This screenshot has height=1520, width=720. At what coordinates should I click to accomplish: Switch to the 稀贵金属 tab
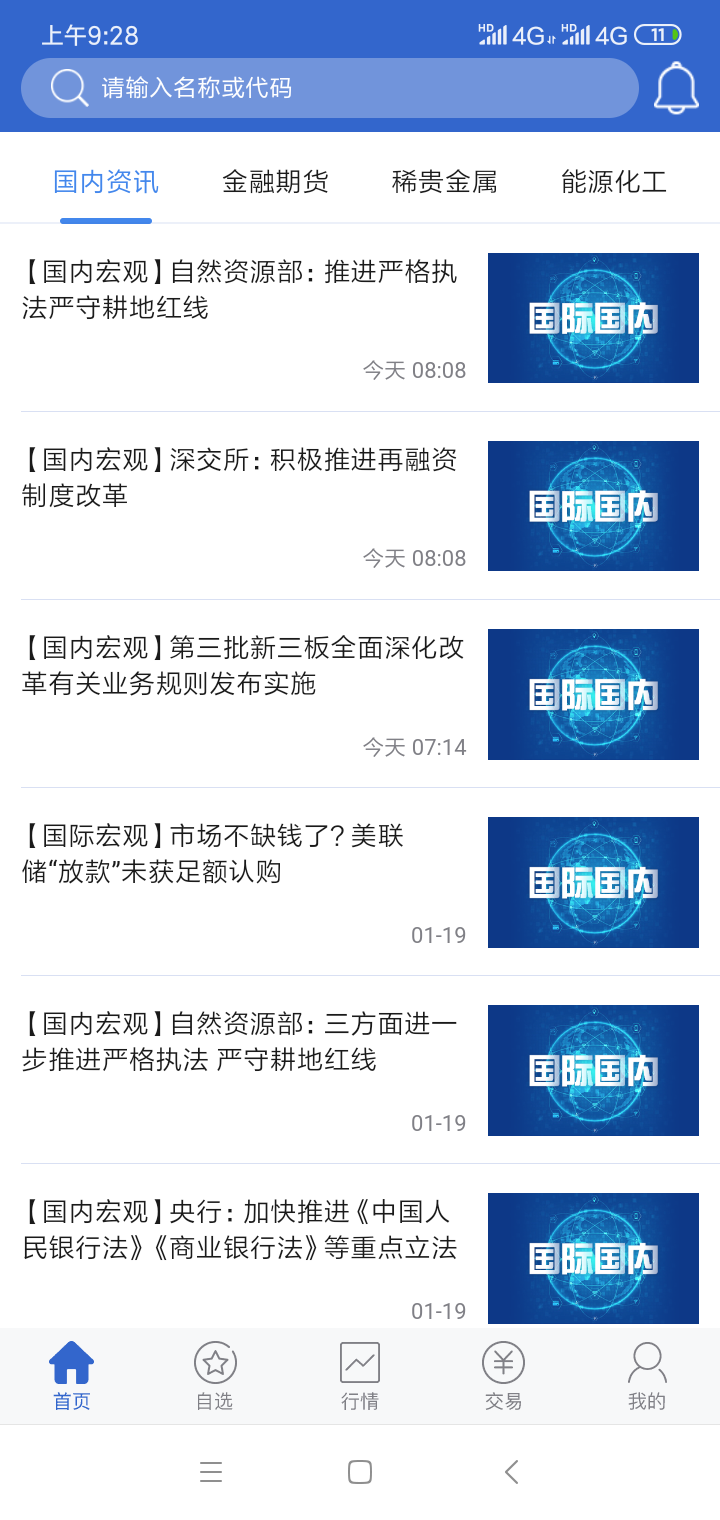click(445, 181)
